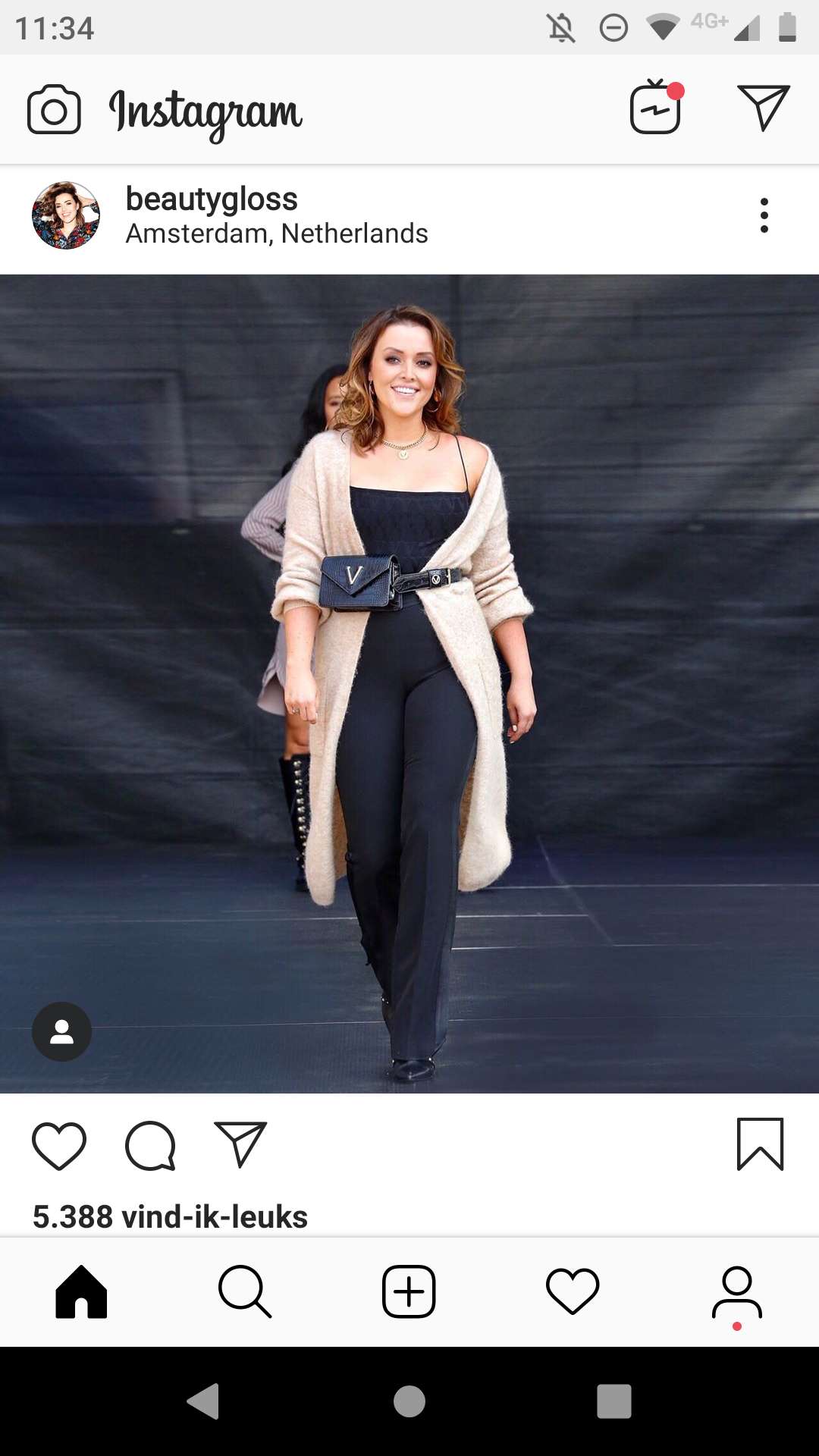View the 5.388 vind-ik-leuks list
Screen dimensions: 819x1456
coord(170,1216)
